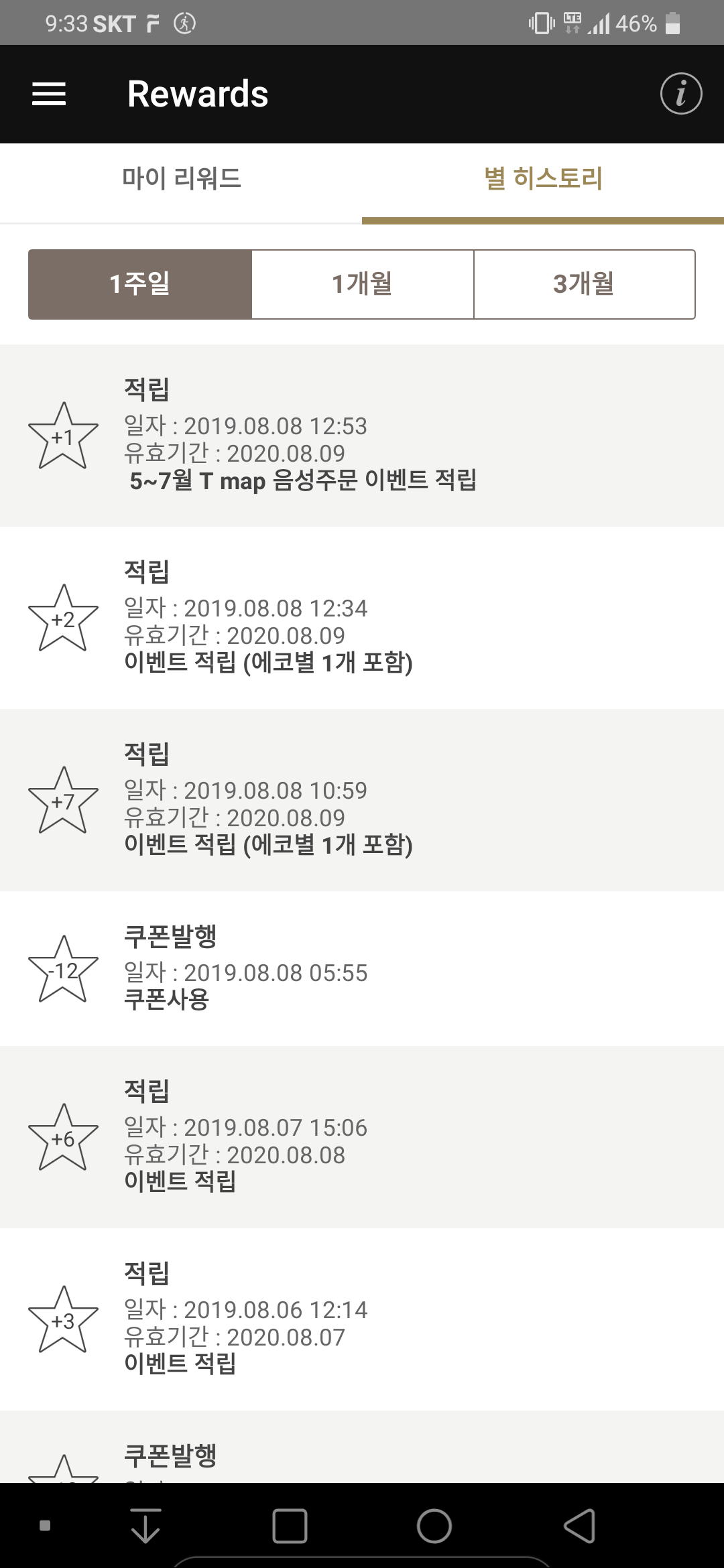The height and width of the screenshot is (1568, 724).
Task: Filter history by 1주일
Action: click(x=140, y=284)
